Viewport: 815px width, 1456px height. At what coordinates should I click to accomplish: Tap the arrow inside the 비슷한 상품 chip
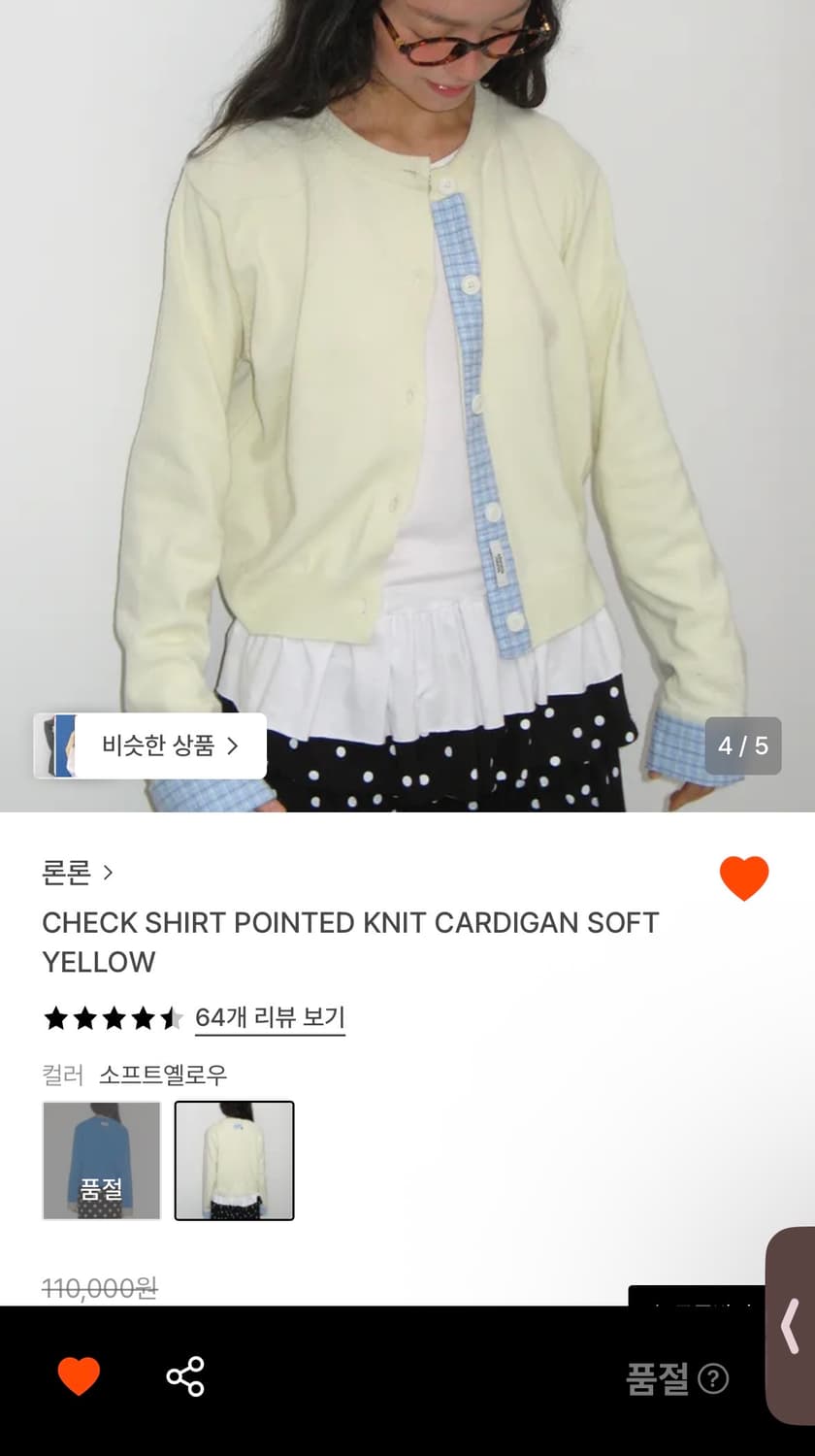236,745
